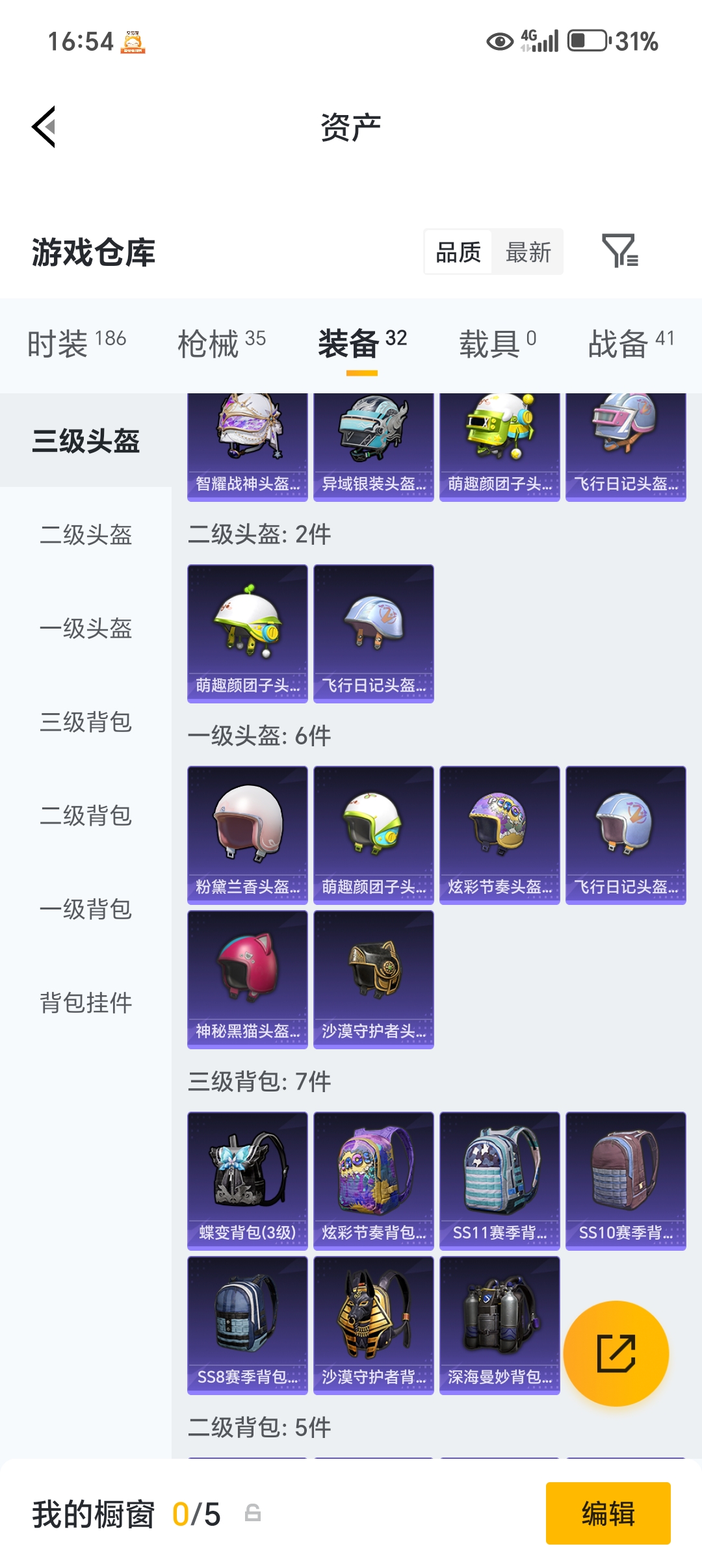This screenshot has height=1568, width=702.
Task: Sort the warehouse by 最新
Action: 528,252
